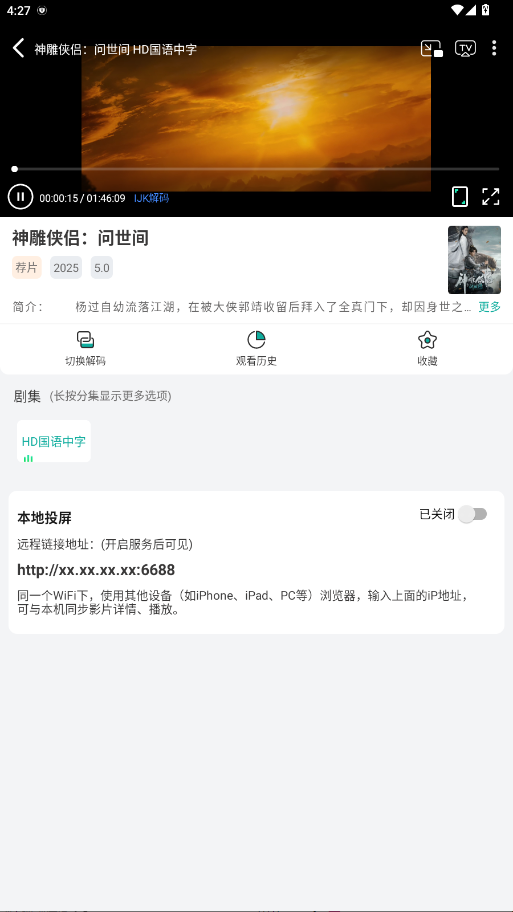Enter picture-in-picture mode

click(432, 48)
